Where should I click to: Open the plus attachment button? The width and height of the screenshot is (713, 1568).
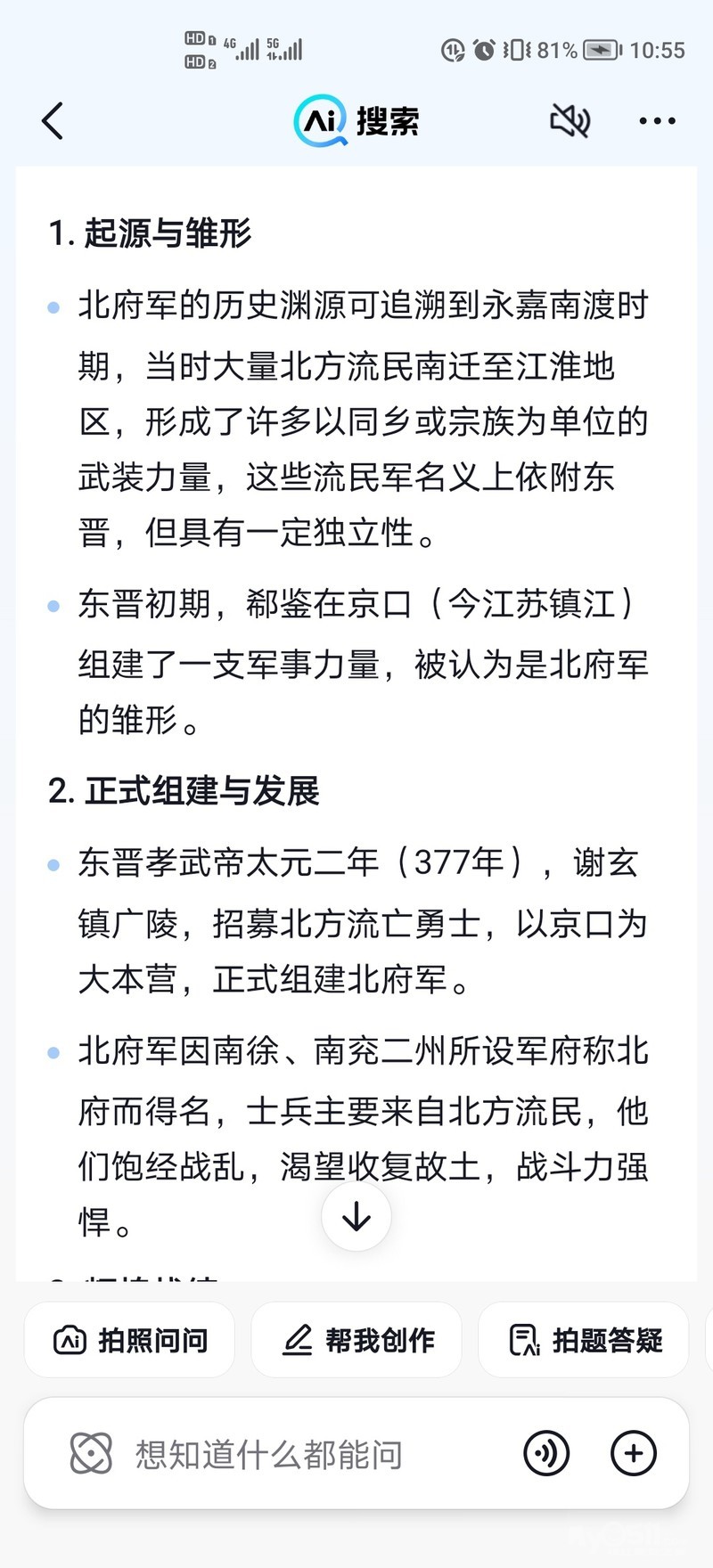click(x=634, y=1453)
